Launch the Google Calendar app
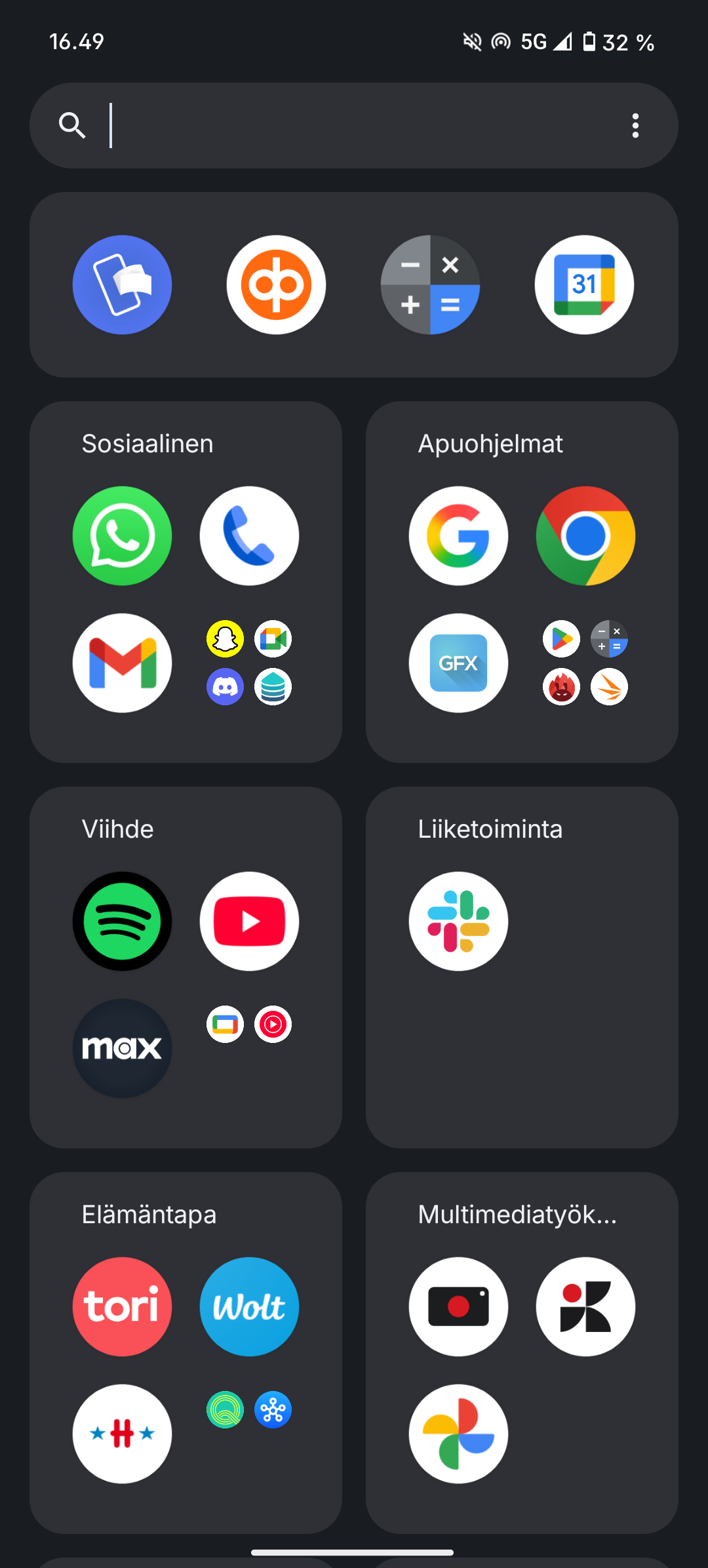The image size is (708, 1568). [584, 284]
